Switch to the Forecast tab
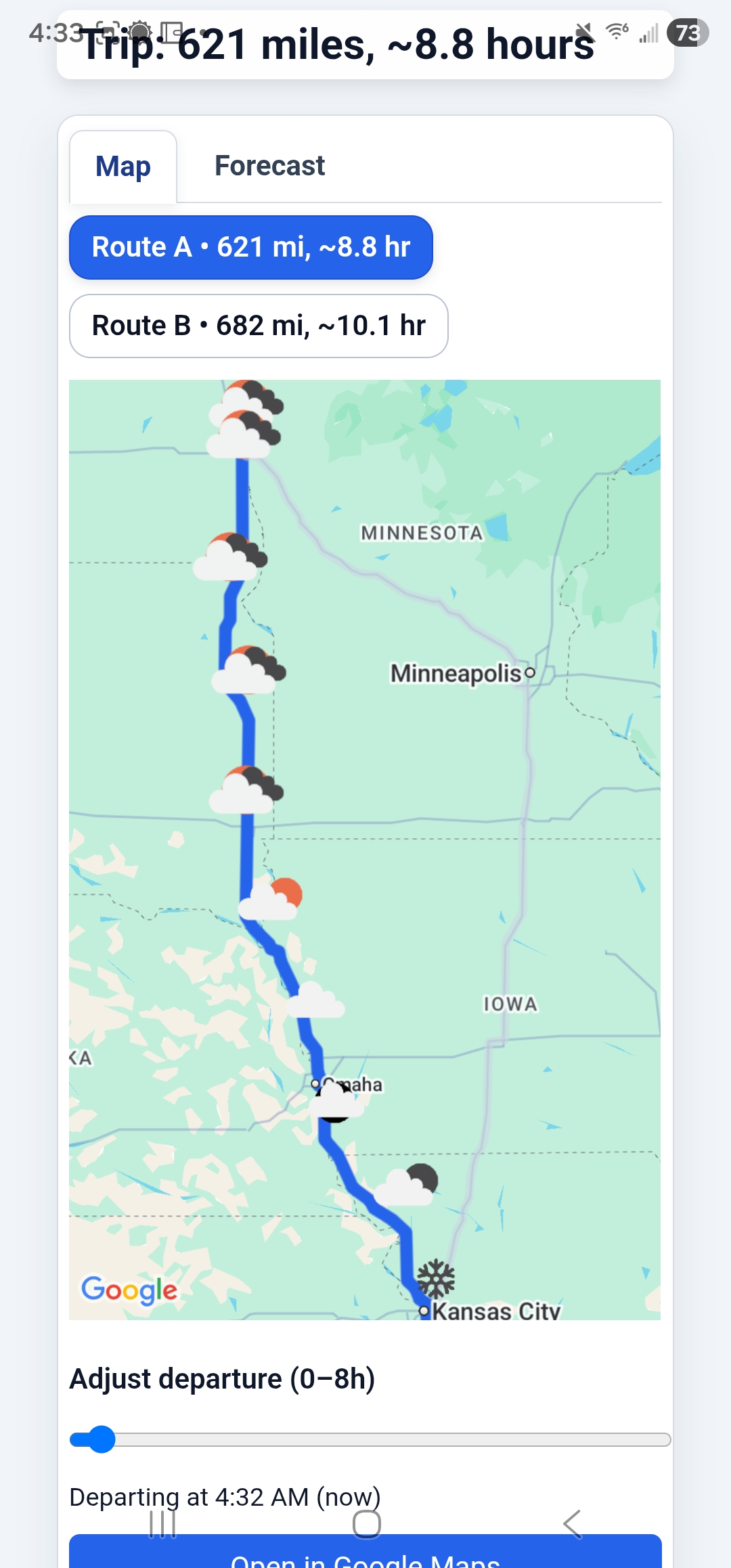 [x=269, y=166]
